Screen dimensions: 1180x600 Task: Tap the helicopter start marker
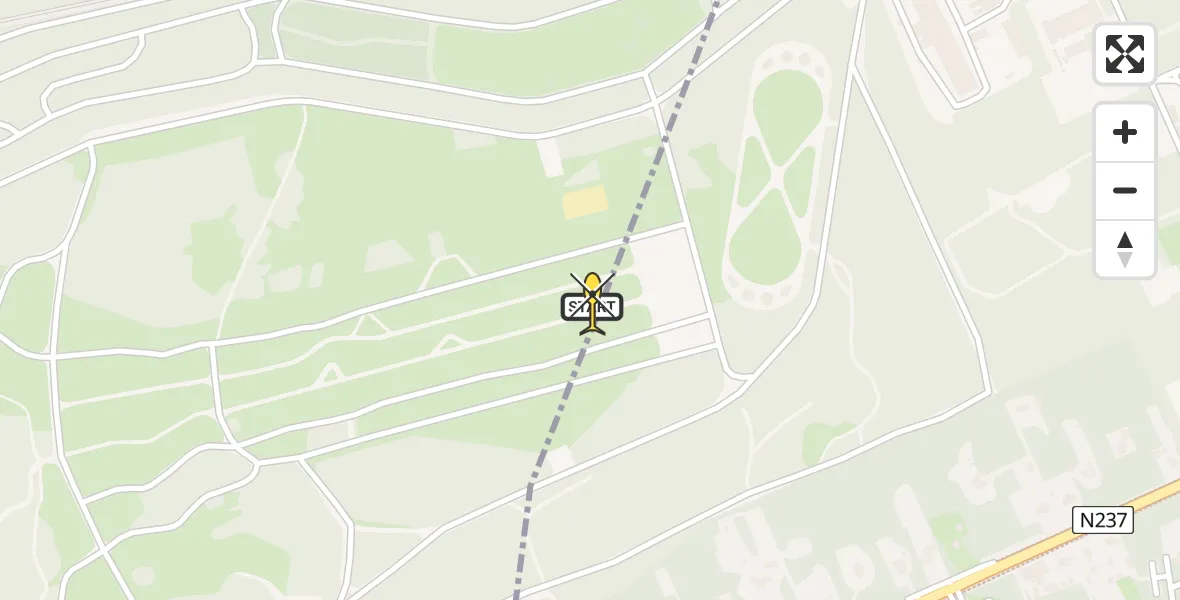coord(592,304)
